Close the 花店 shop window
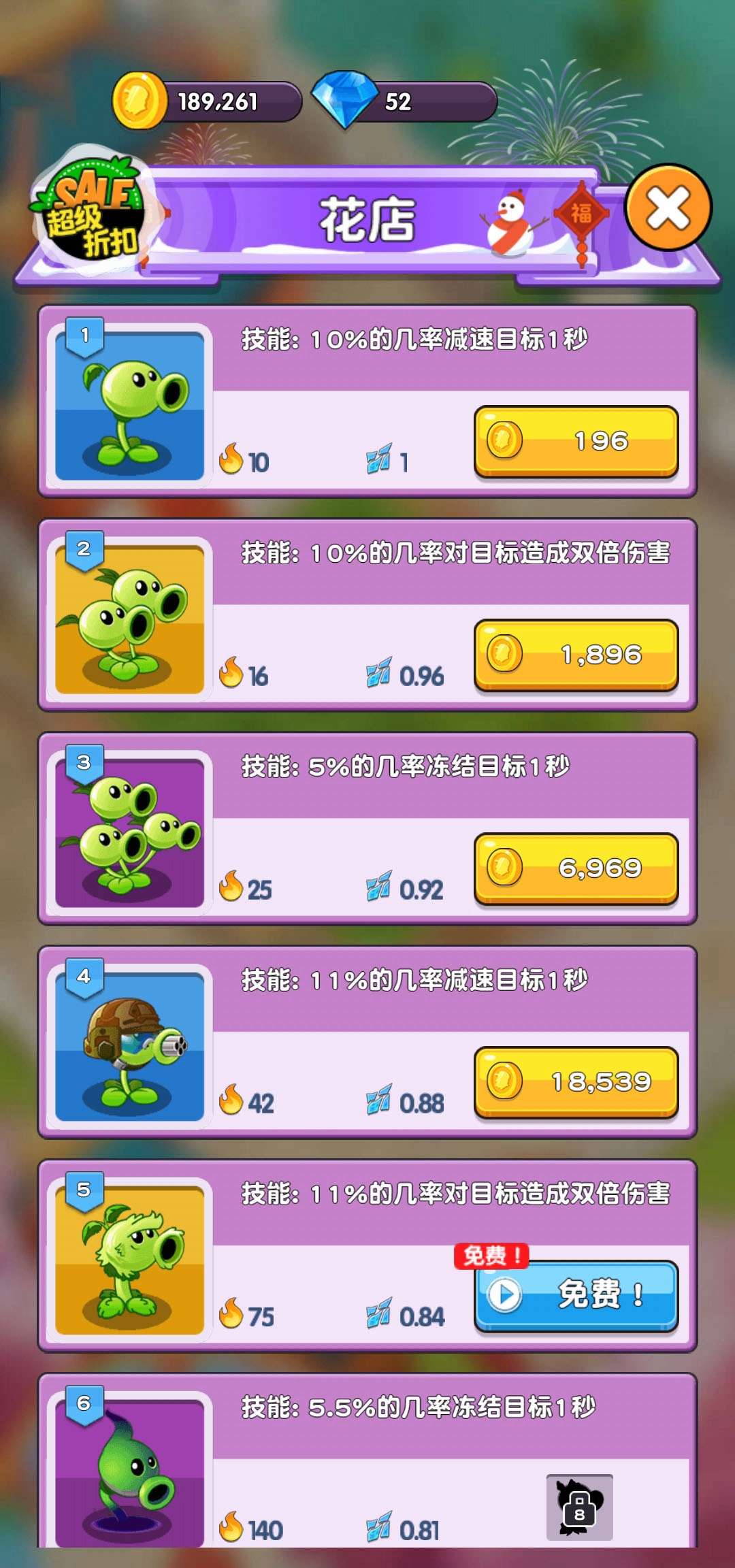 (x=668, y=208)
